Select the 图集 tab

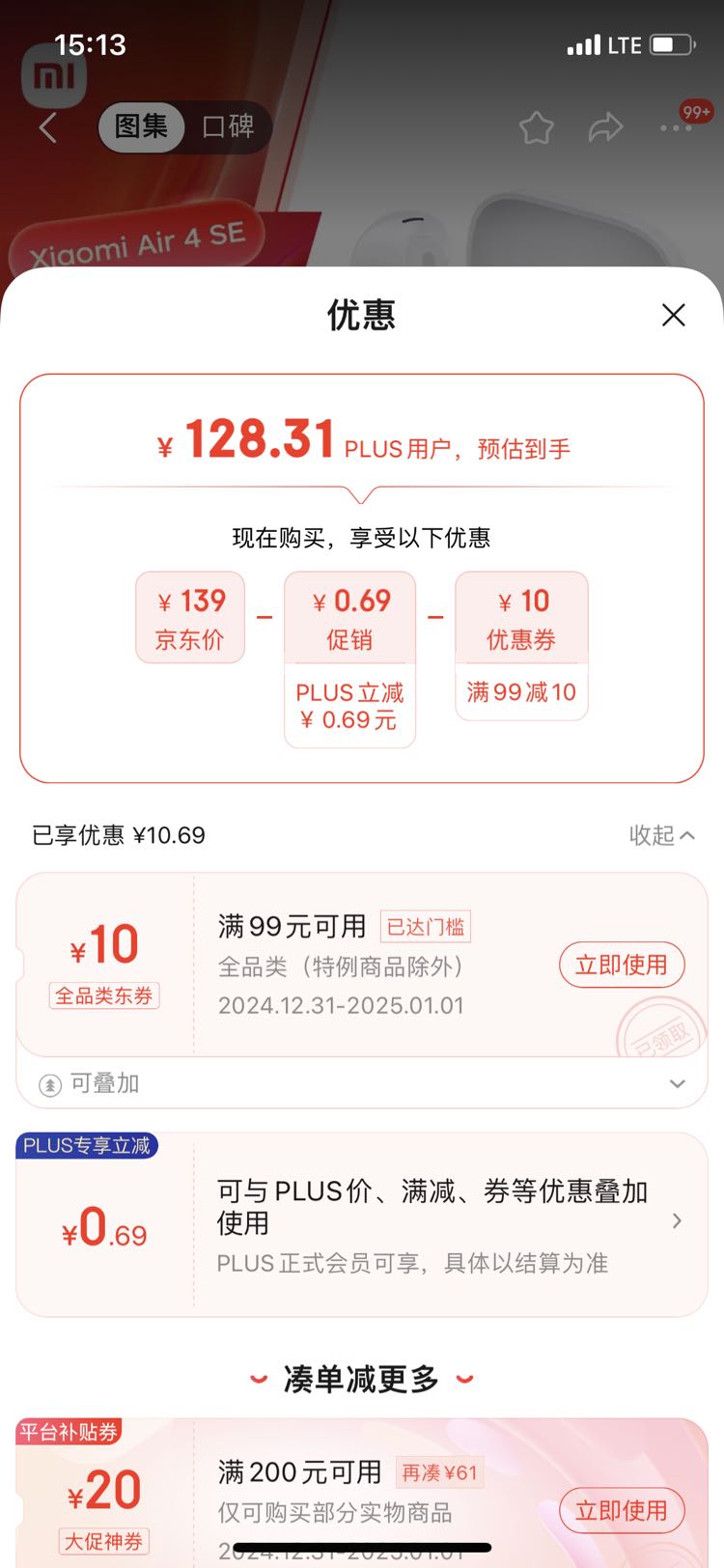(141, 126)
